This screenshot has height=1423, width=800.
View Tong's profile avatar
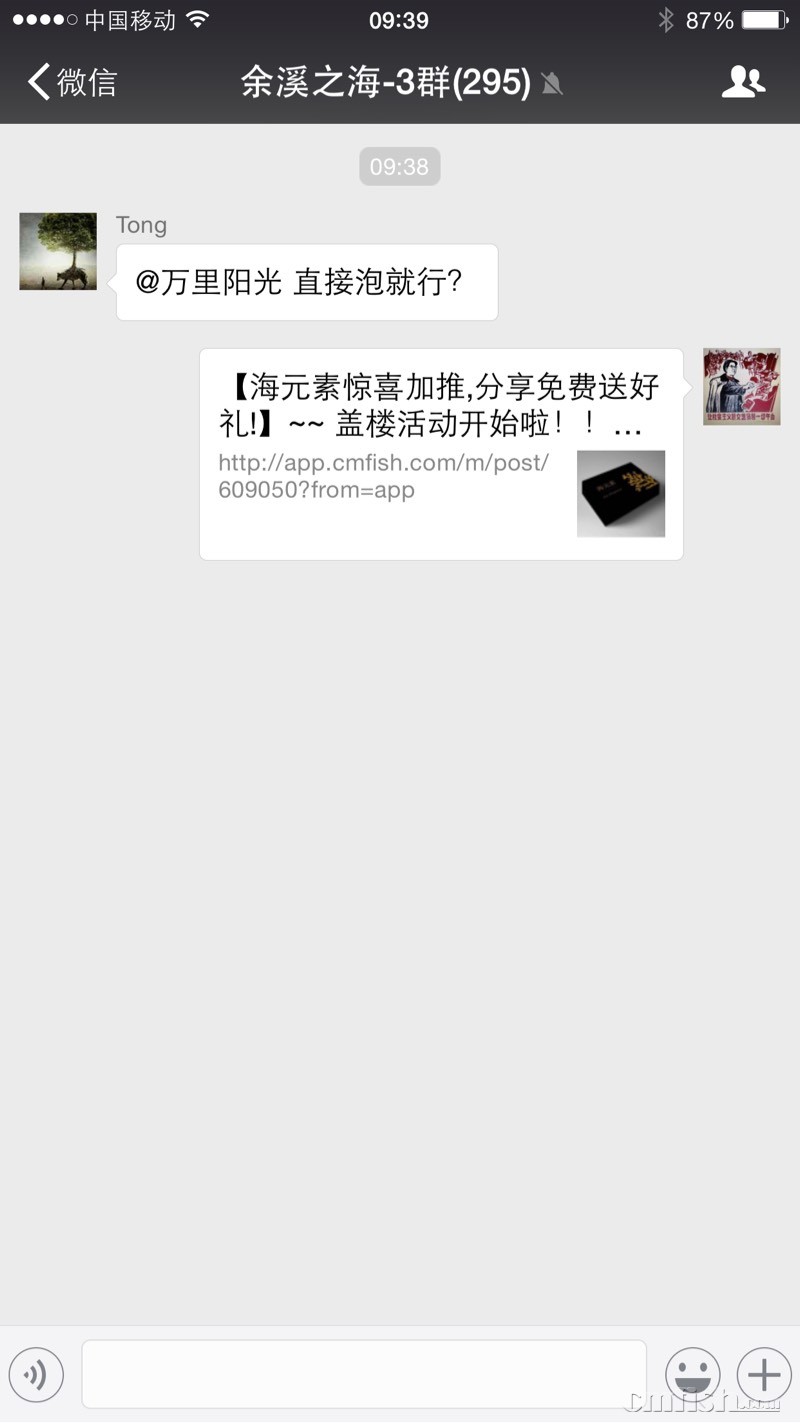click(x=58, y=251)
